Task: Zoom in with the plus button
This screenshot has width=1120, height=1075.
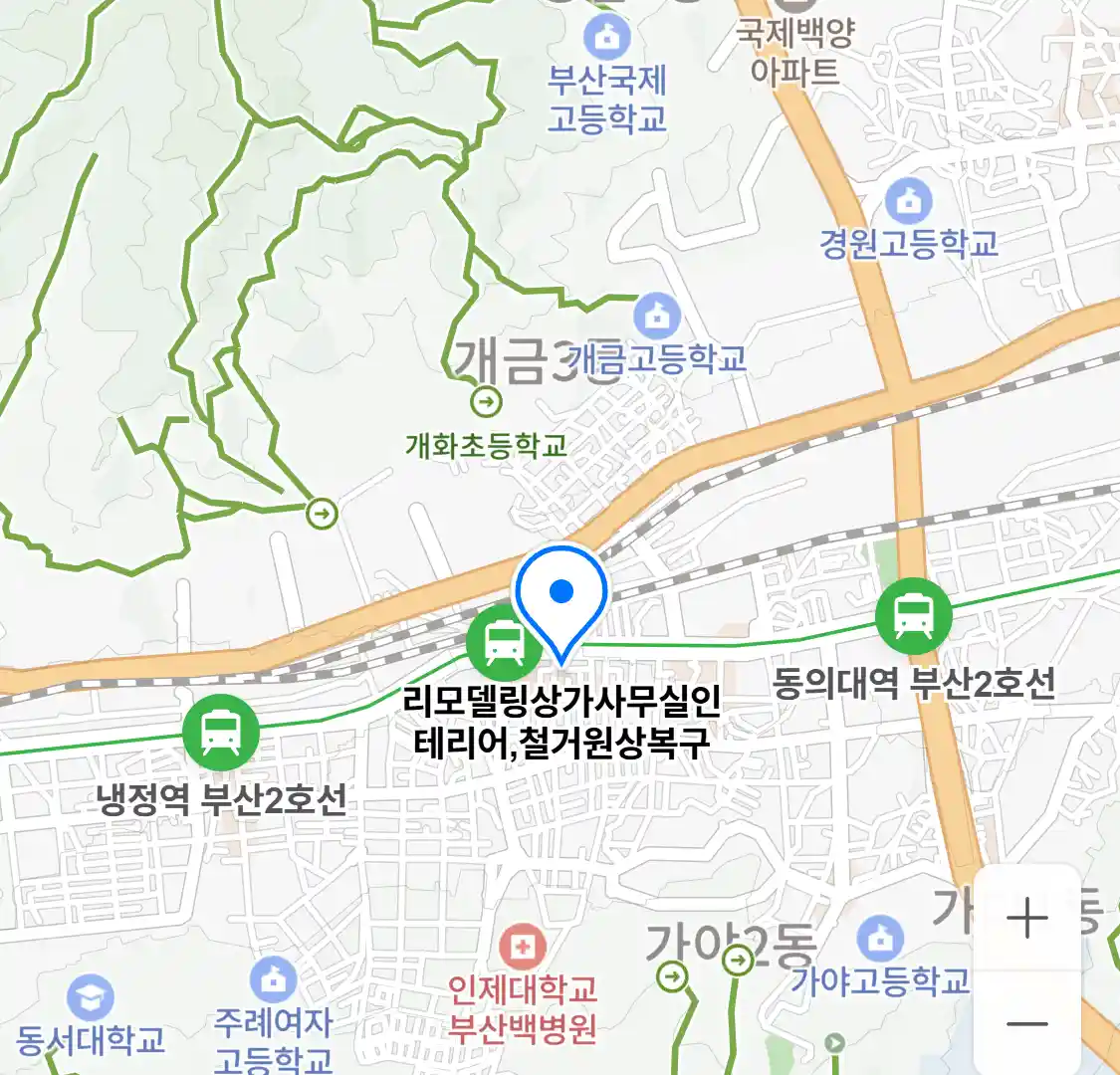Action: coord(1026,918)
